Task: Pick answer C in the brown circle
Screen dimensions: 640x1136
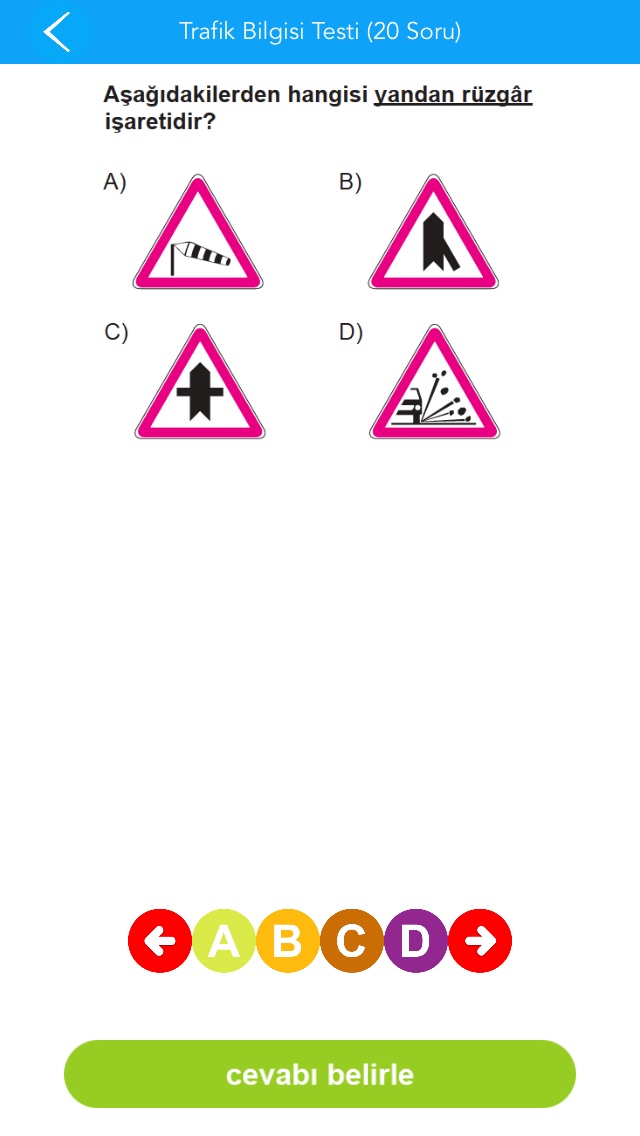Action: 352,940
